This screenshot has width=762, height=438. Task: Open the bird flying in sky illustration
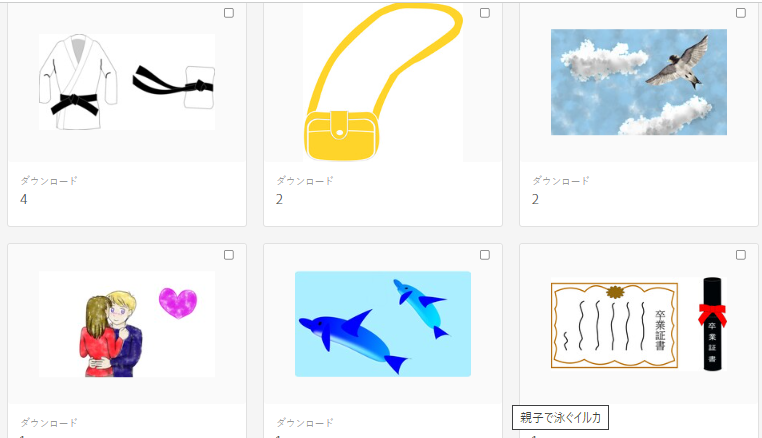coord(639,82)
